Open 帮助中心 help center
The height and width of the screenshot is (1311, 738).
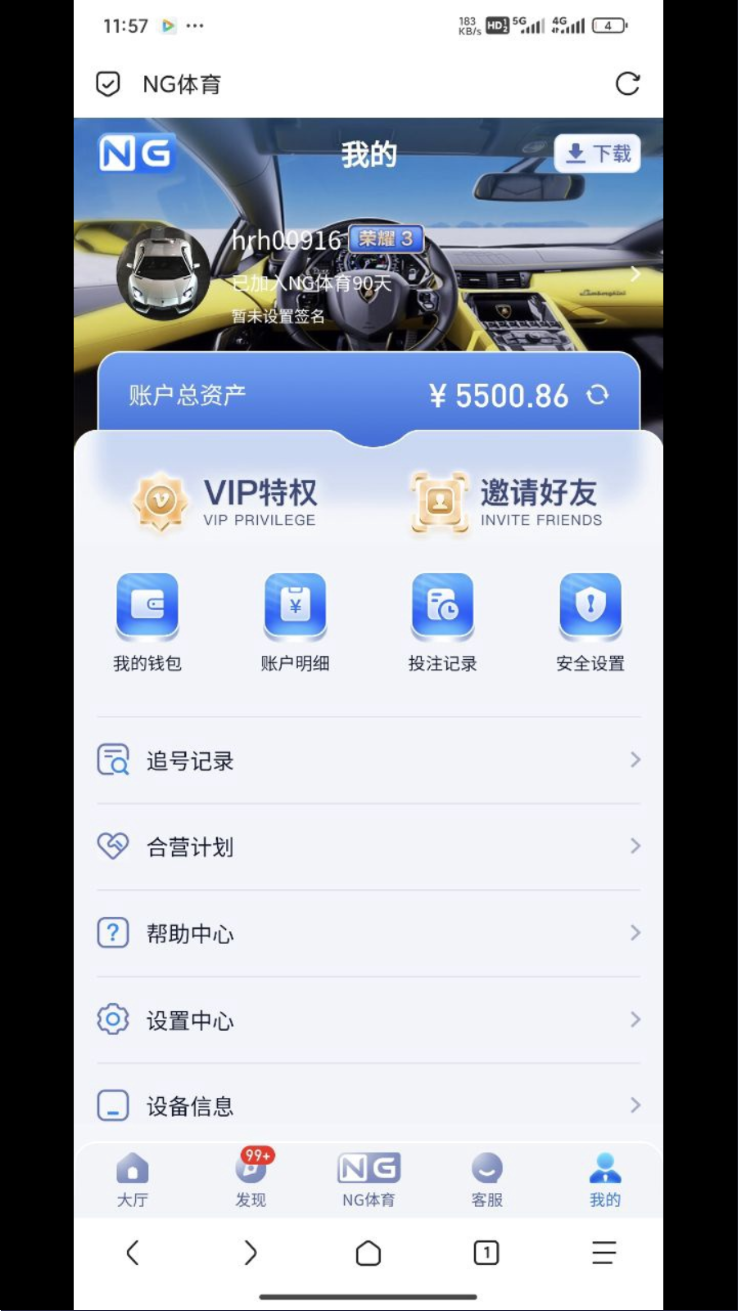(x=368, y=934)
